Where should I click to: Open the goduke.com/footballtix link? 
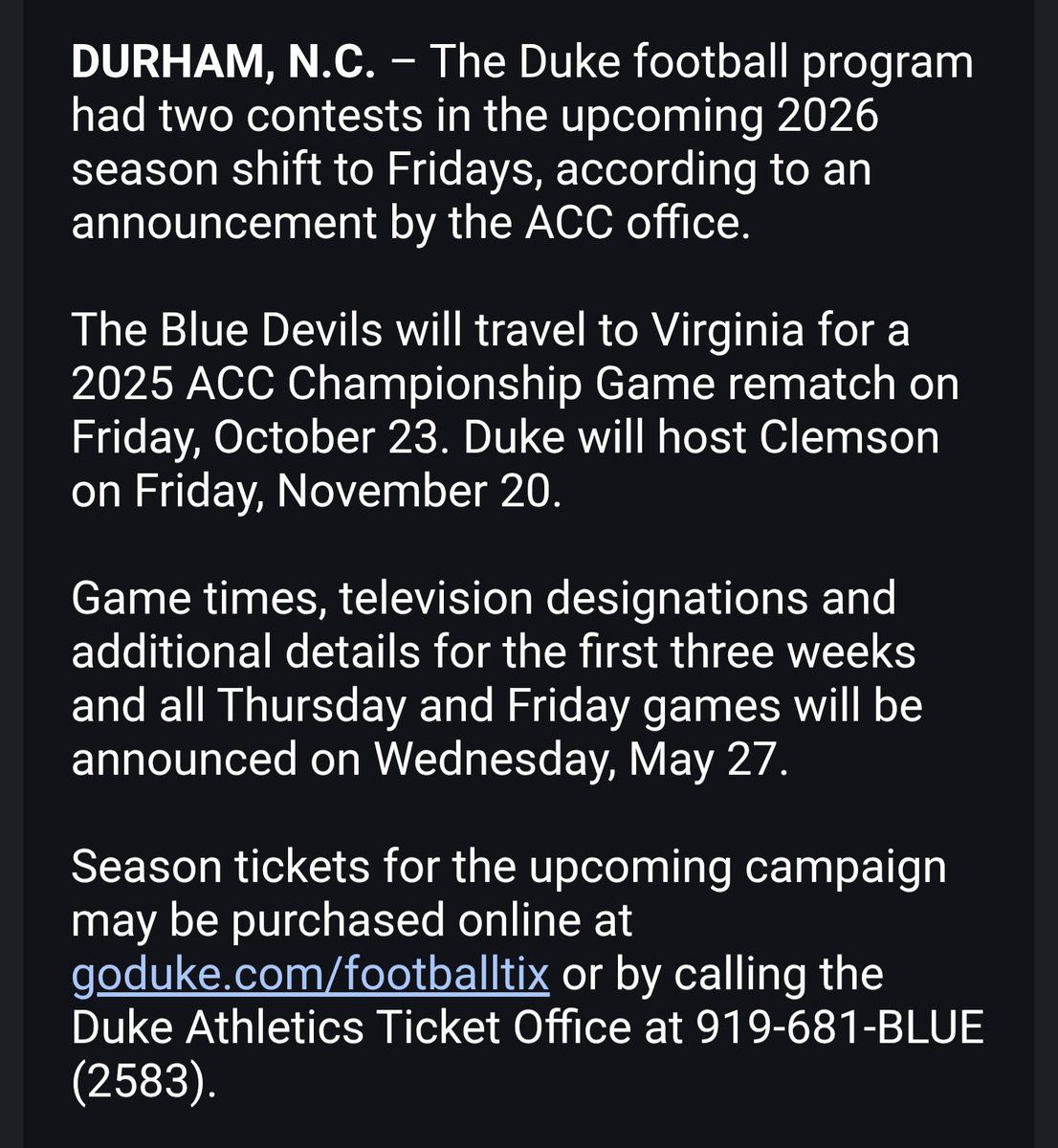[x=310, y=975]
